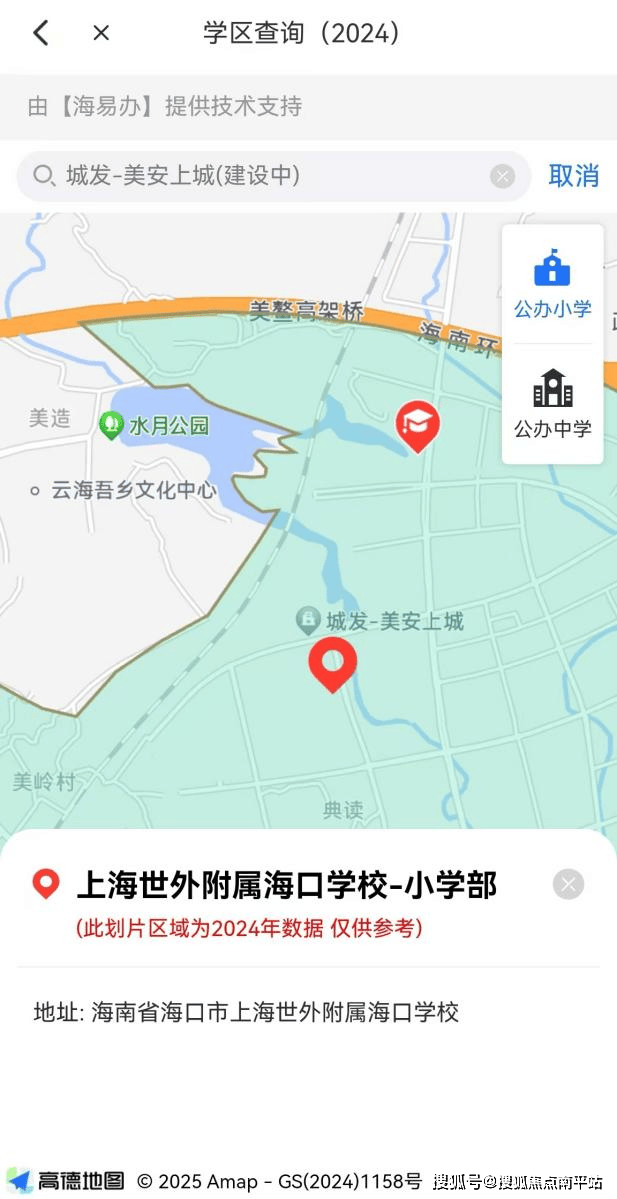Clear the search text
This screenshot has width=617, height=1199.
[502, 177]
